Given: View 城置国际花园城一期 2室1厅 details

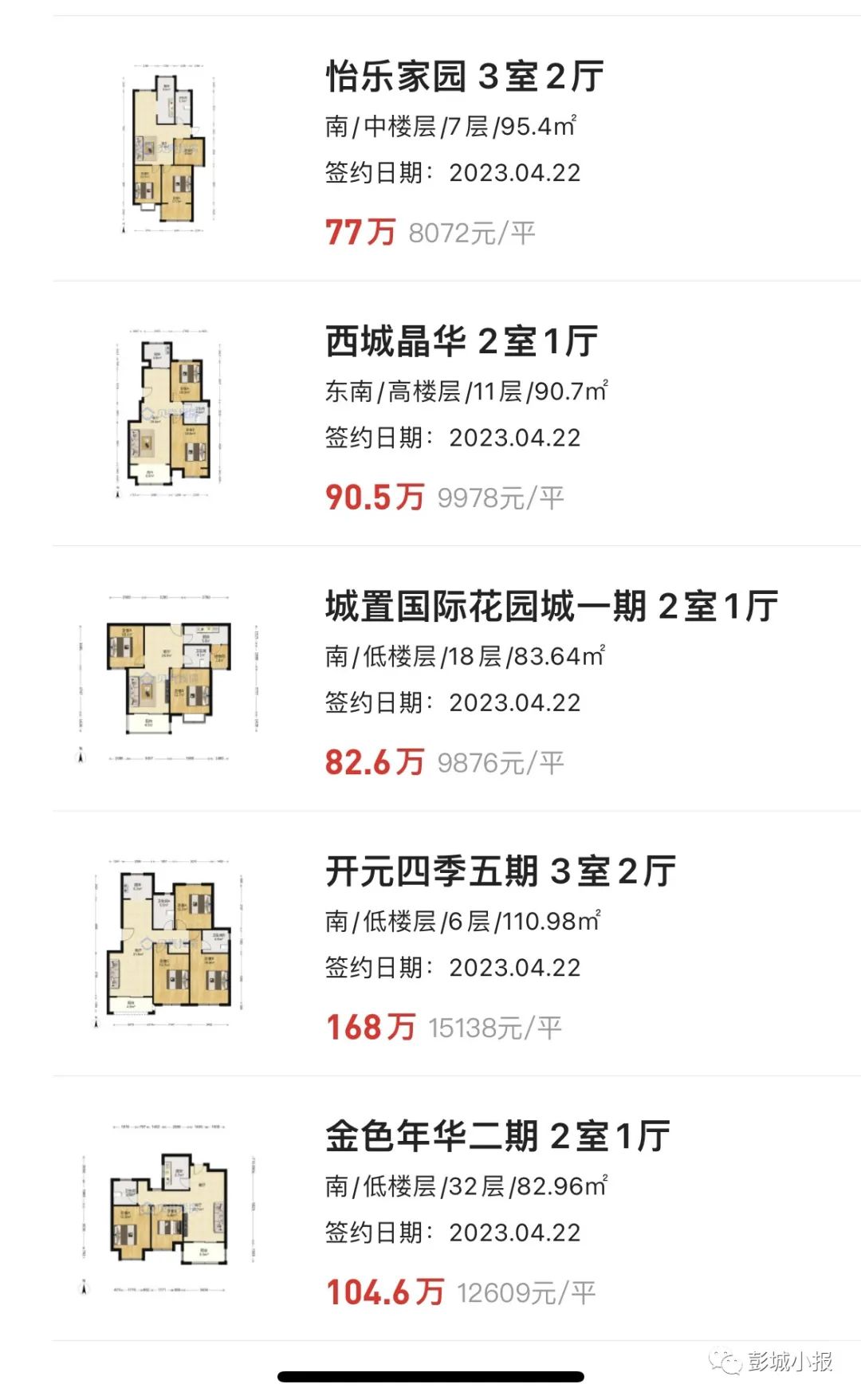Looking at the screenshot, I should (457, 678).
